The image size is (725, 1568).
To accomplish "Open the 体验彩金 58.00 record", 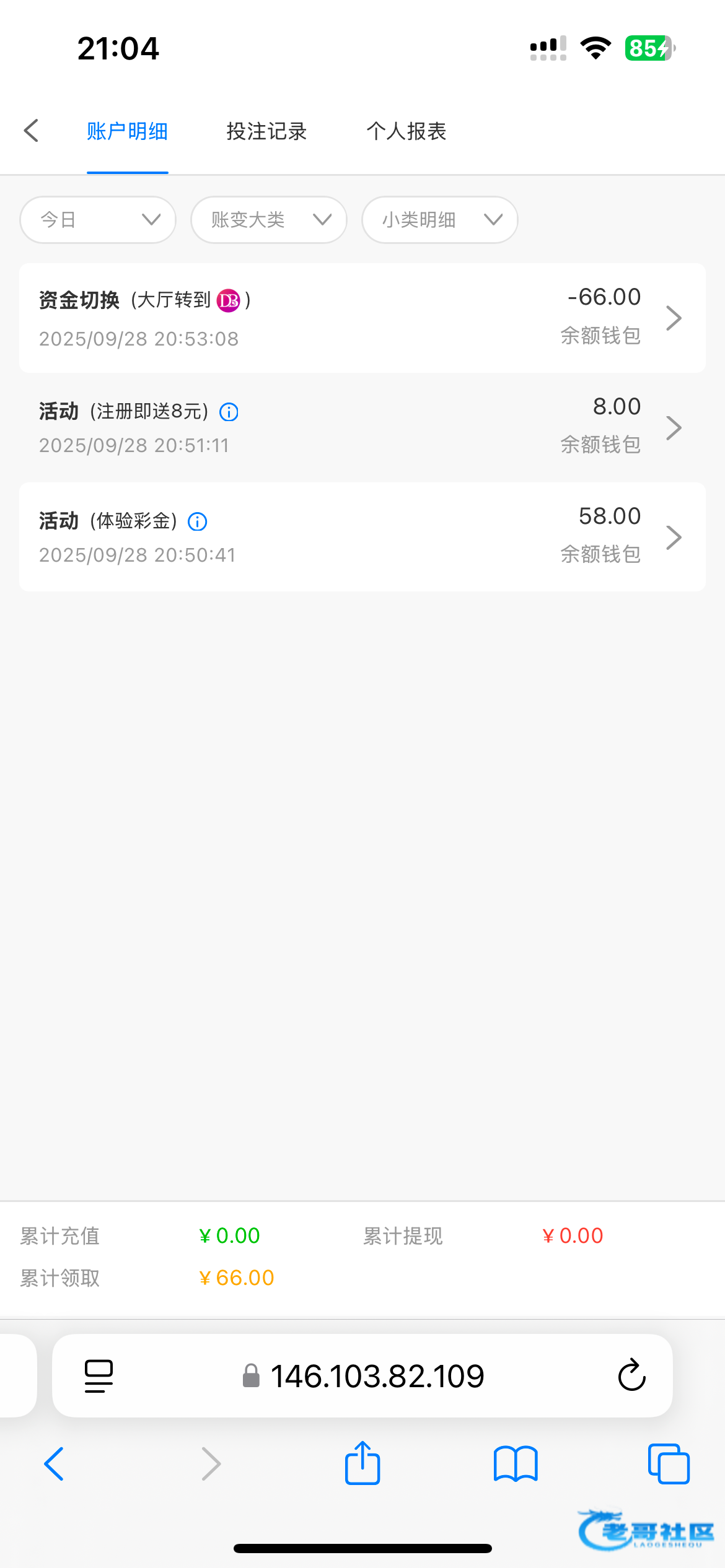I will [x=362, y=536].
